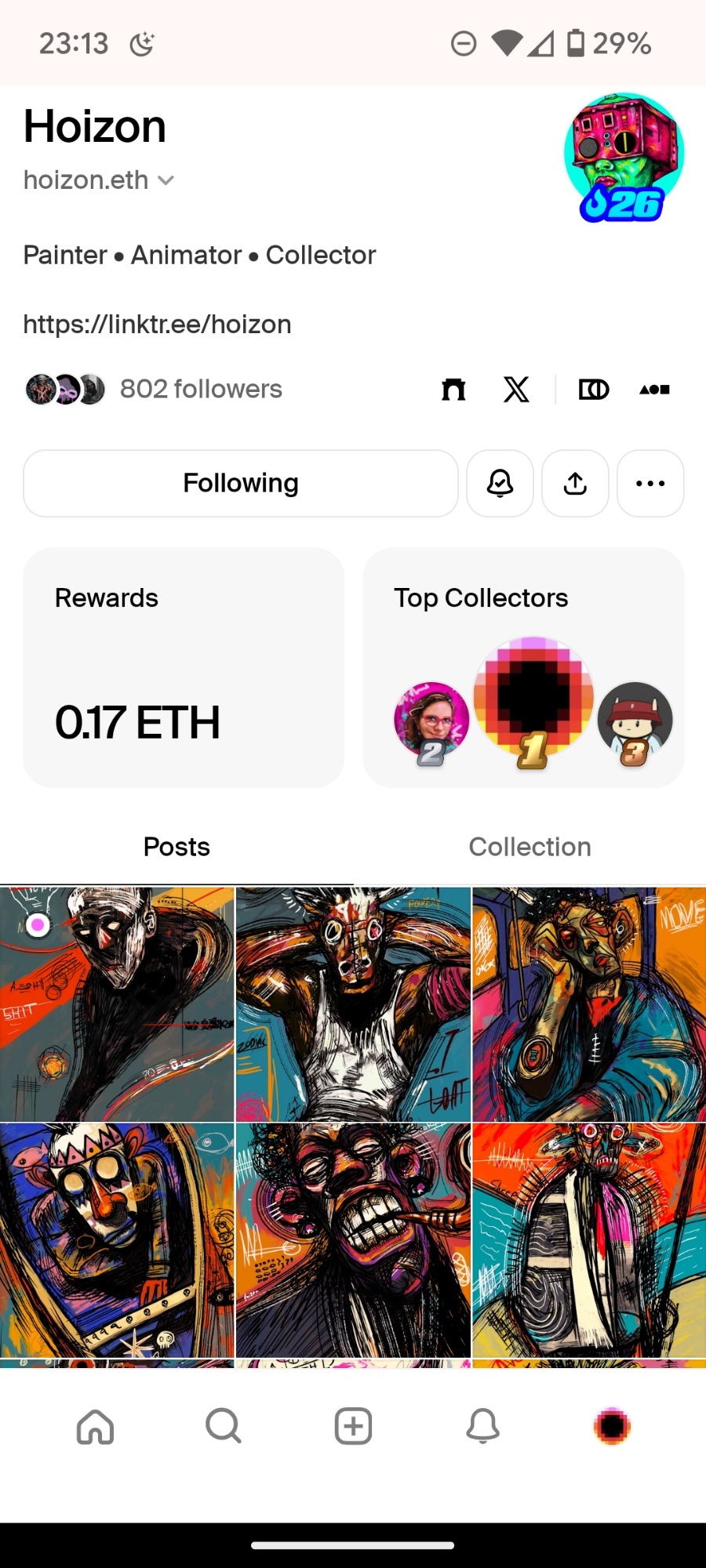Switch to the Collection tab
The height and width of the screenshot is (1568, 706).
529,847
